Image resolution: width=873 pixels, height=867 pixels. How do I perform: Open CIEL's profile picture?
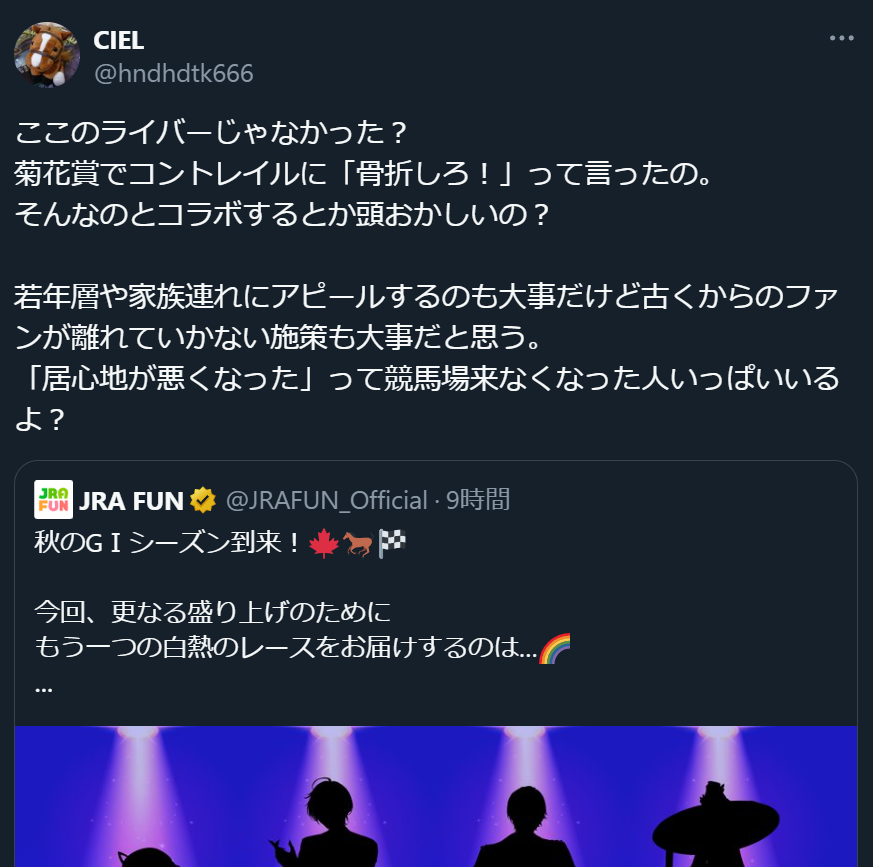click(47, 55)
